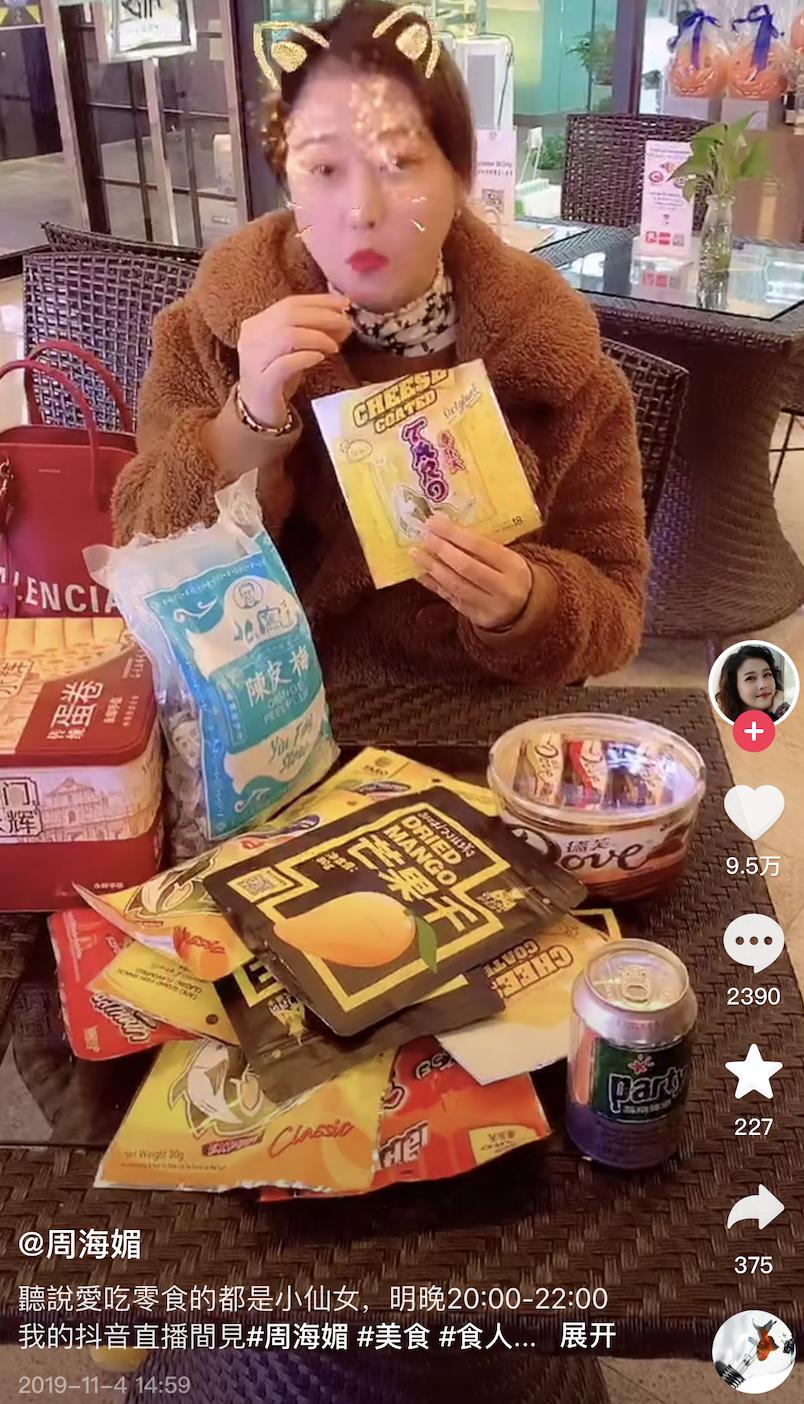
Task: Add this video to favorites
Action: tap(753, 1073)
